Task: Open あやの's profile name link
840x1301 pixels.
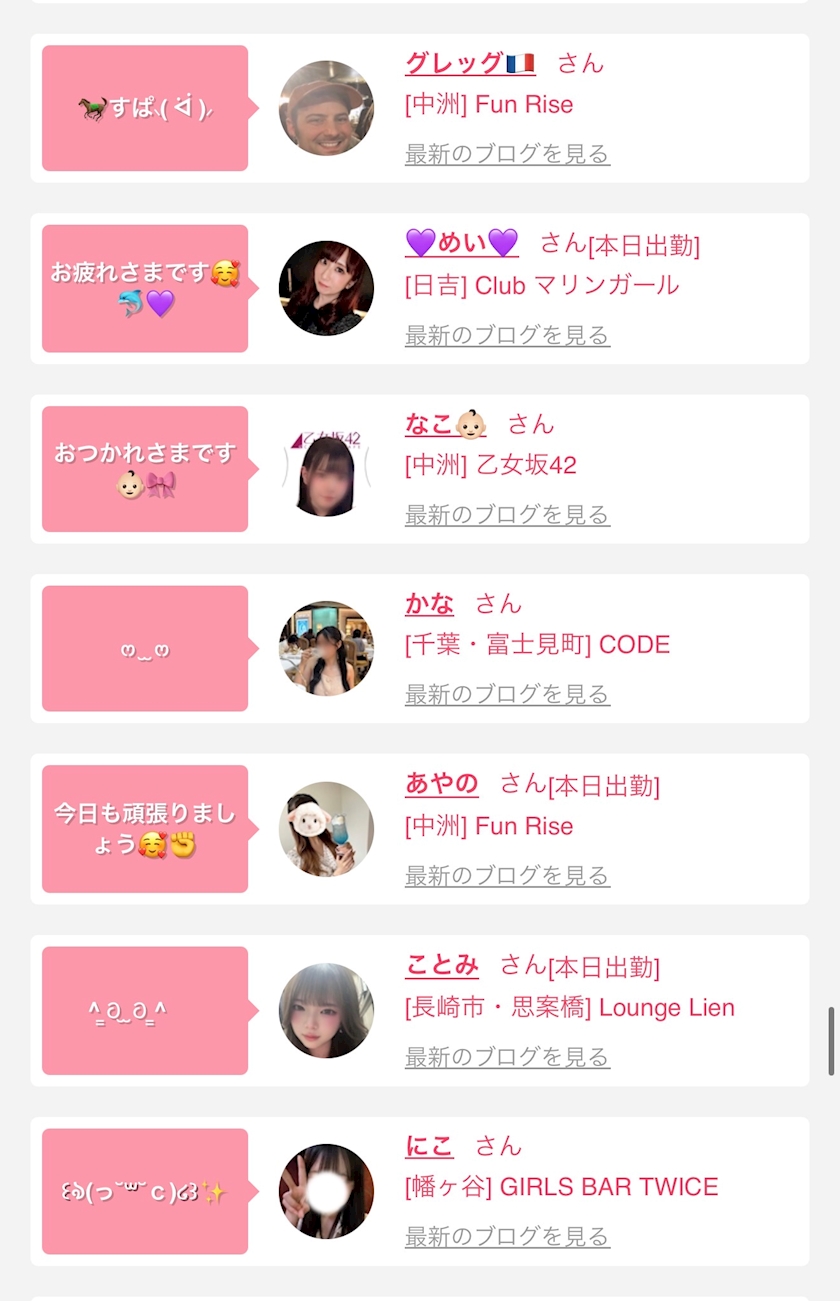Action: pyautogui.click(x=441, y=784)
